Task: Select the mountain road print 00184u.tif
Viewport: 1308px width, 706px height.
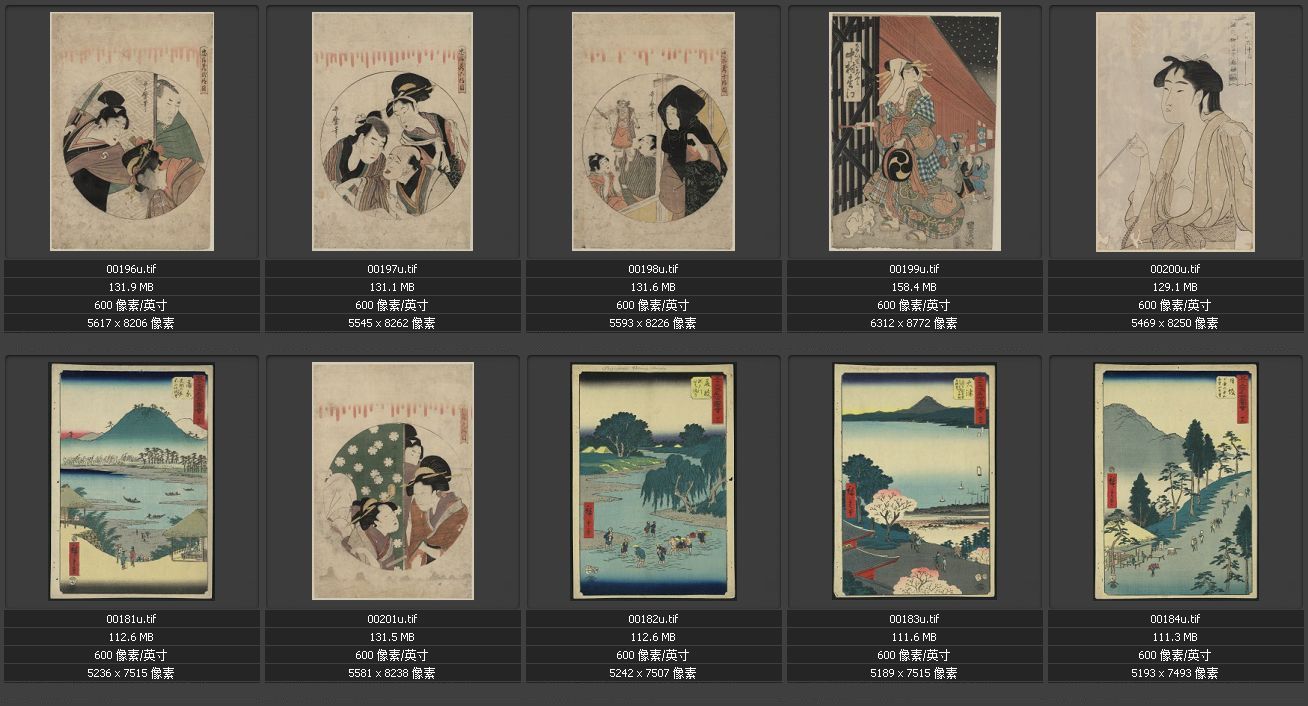Action: click(x=1175, y=481)
